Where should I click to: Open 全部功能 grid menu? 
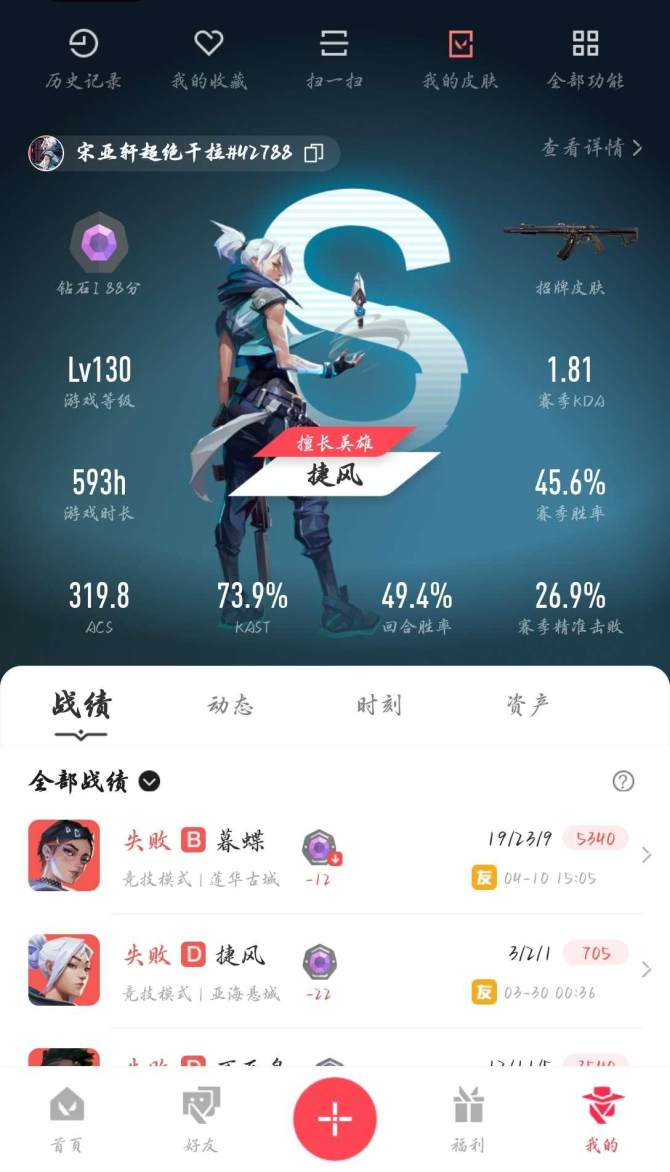coord(585,58)
